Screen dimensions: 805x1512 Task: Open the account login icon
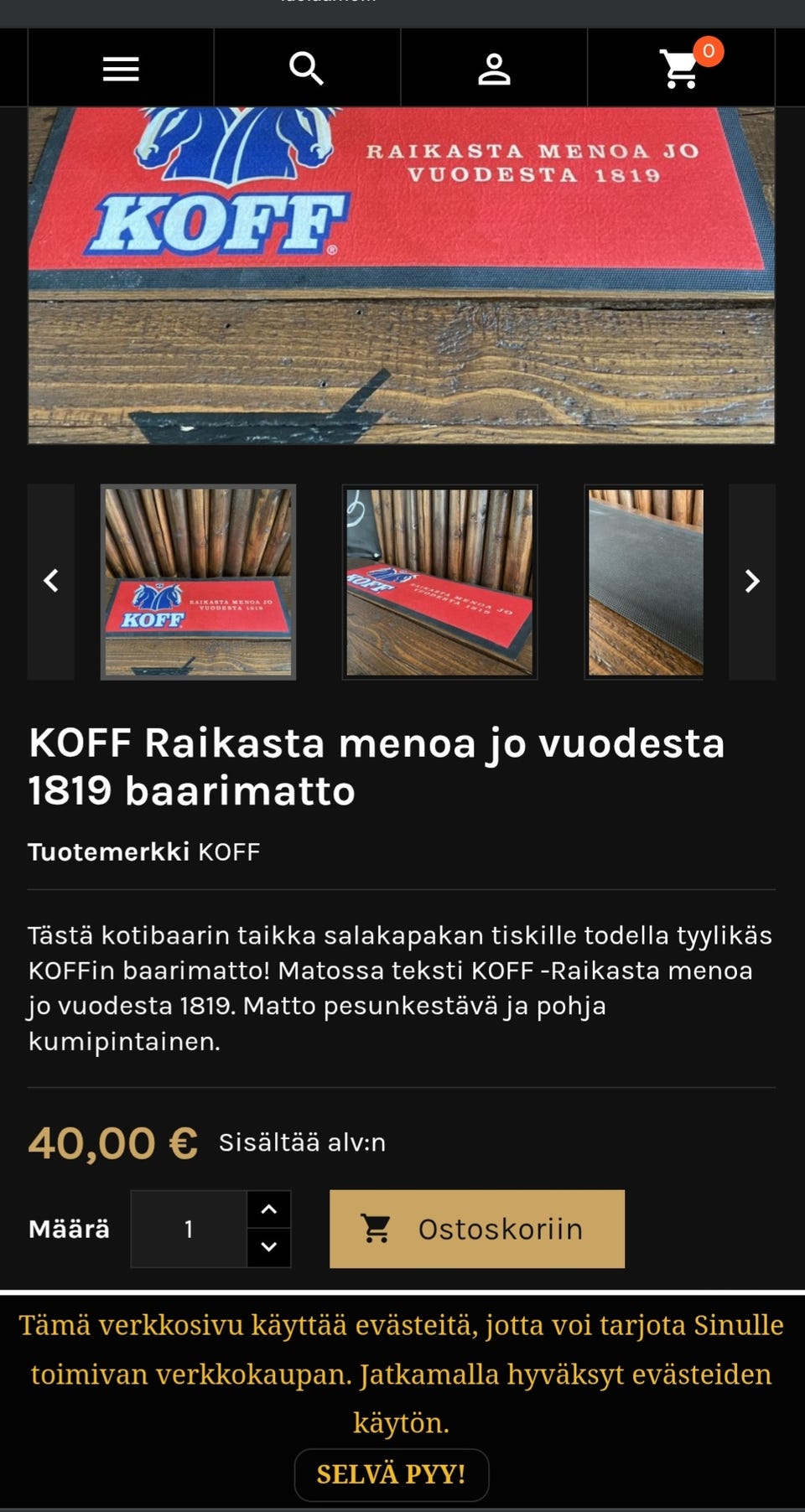coord(494,69)
